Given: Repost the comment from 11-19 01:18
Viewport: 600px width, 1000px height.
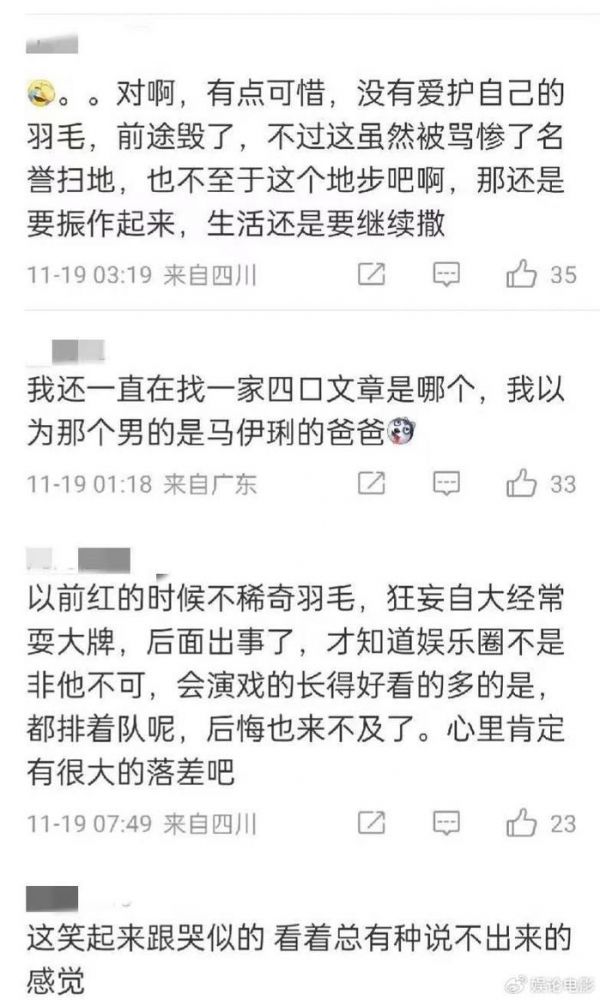Looking at the screenshot, I should [x=372, y=484].
